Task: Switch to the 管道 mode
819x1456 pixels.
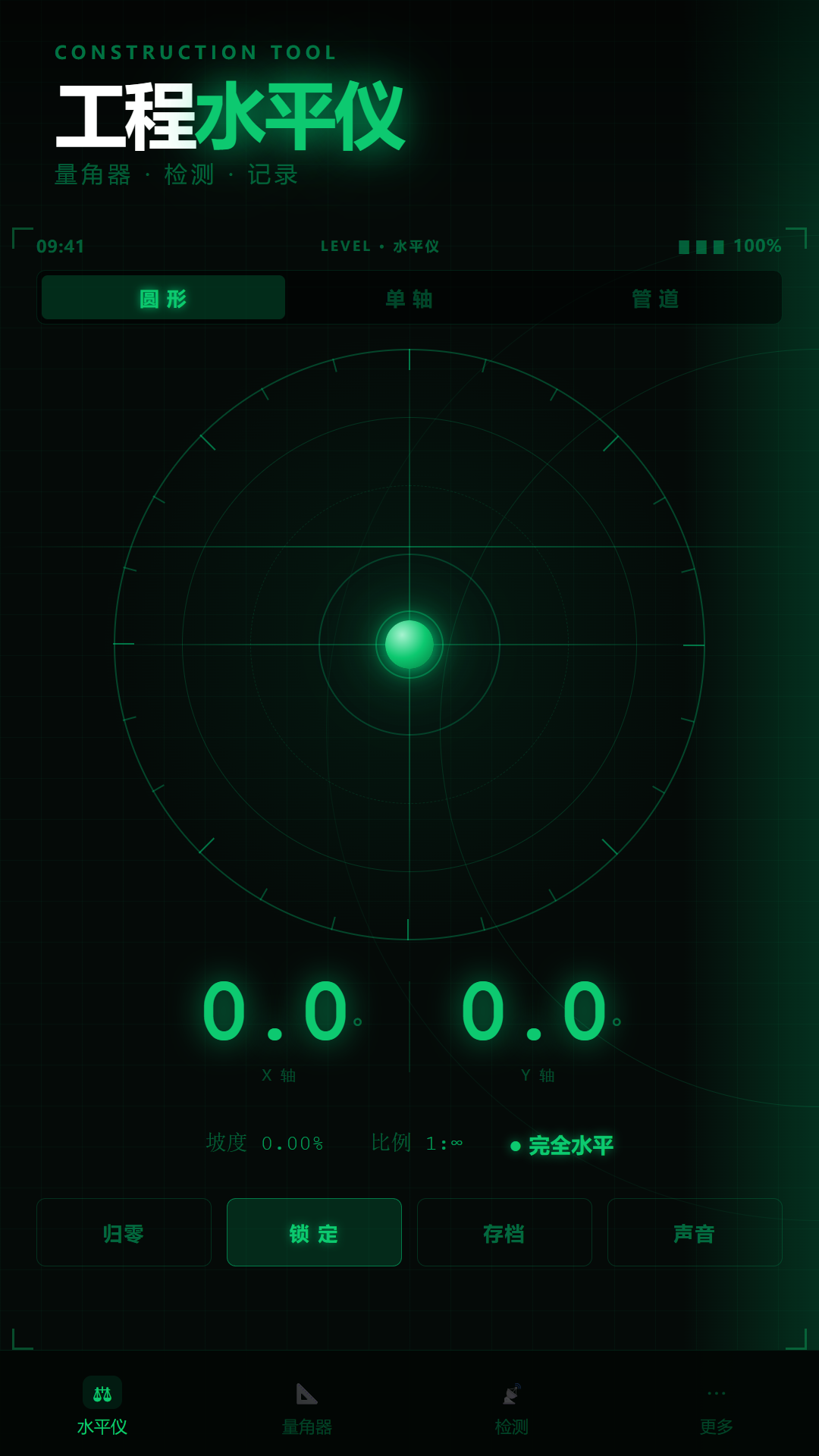Action: (x=656, y=297)
